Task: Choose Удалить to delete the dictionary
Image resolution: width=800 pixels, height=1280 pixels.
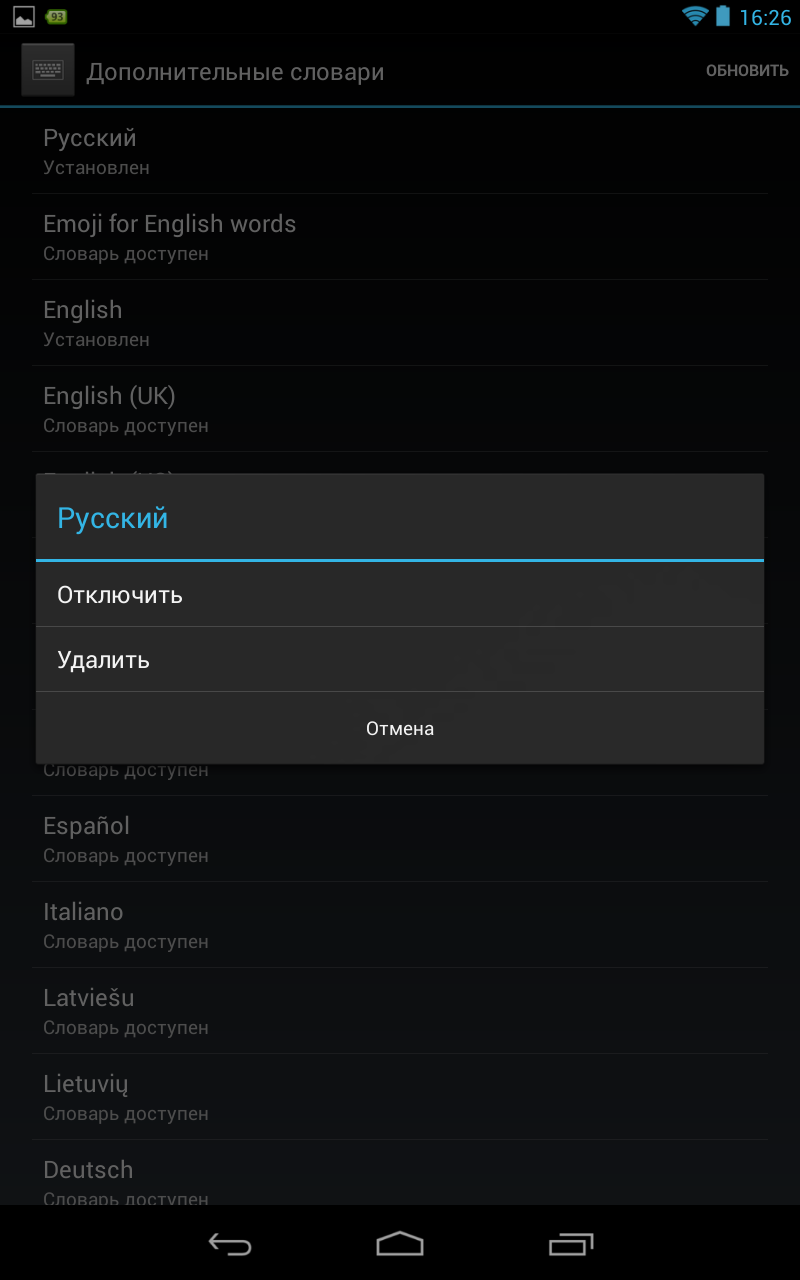Action: tap(400, 659)
